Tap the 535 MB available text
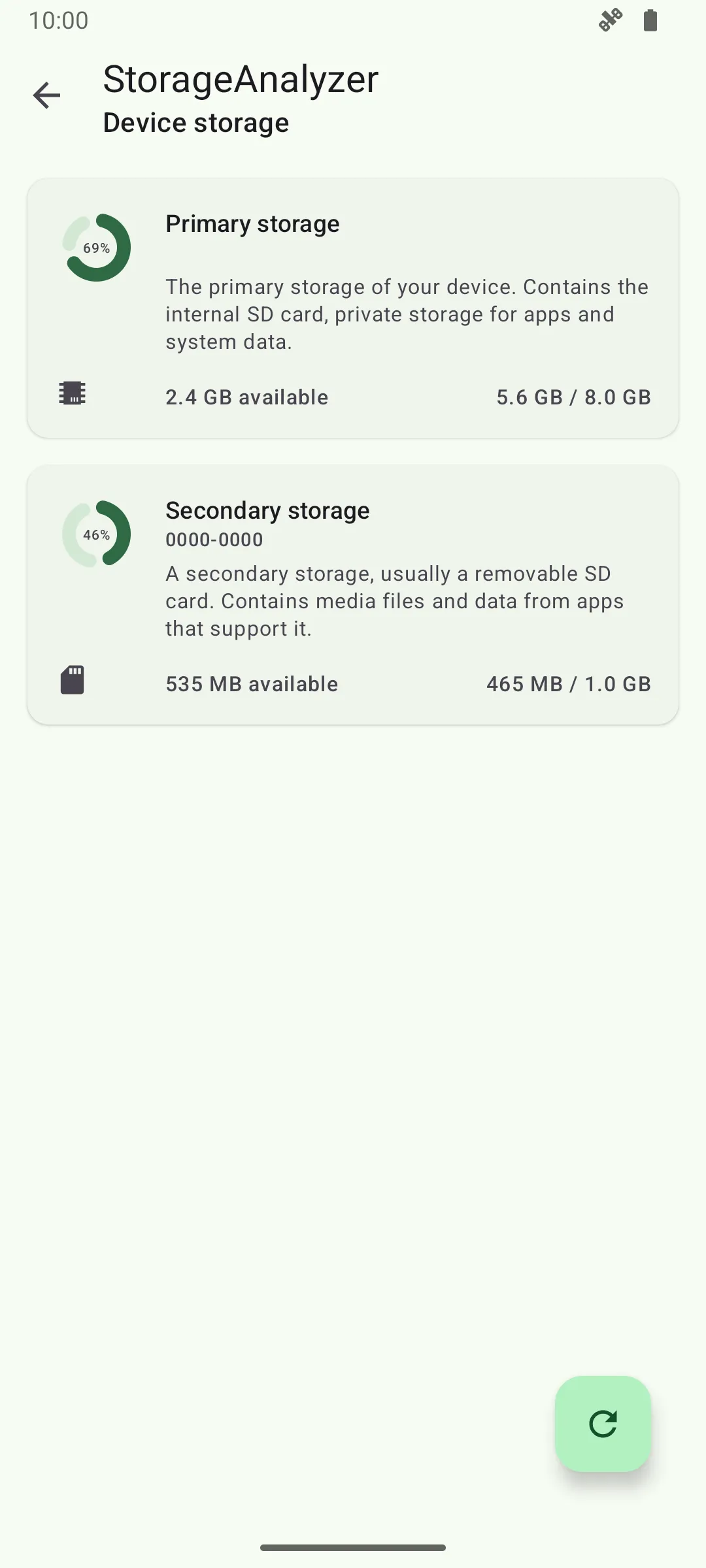The width and height of the screenshot is (706, 1568). click(250, 683)
